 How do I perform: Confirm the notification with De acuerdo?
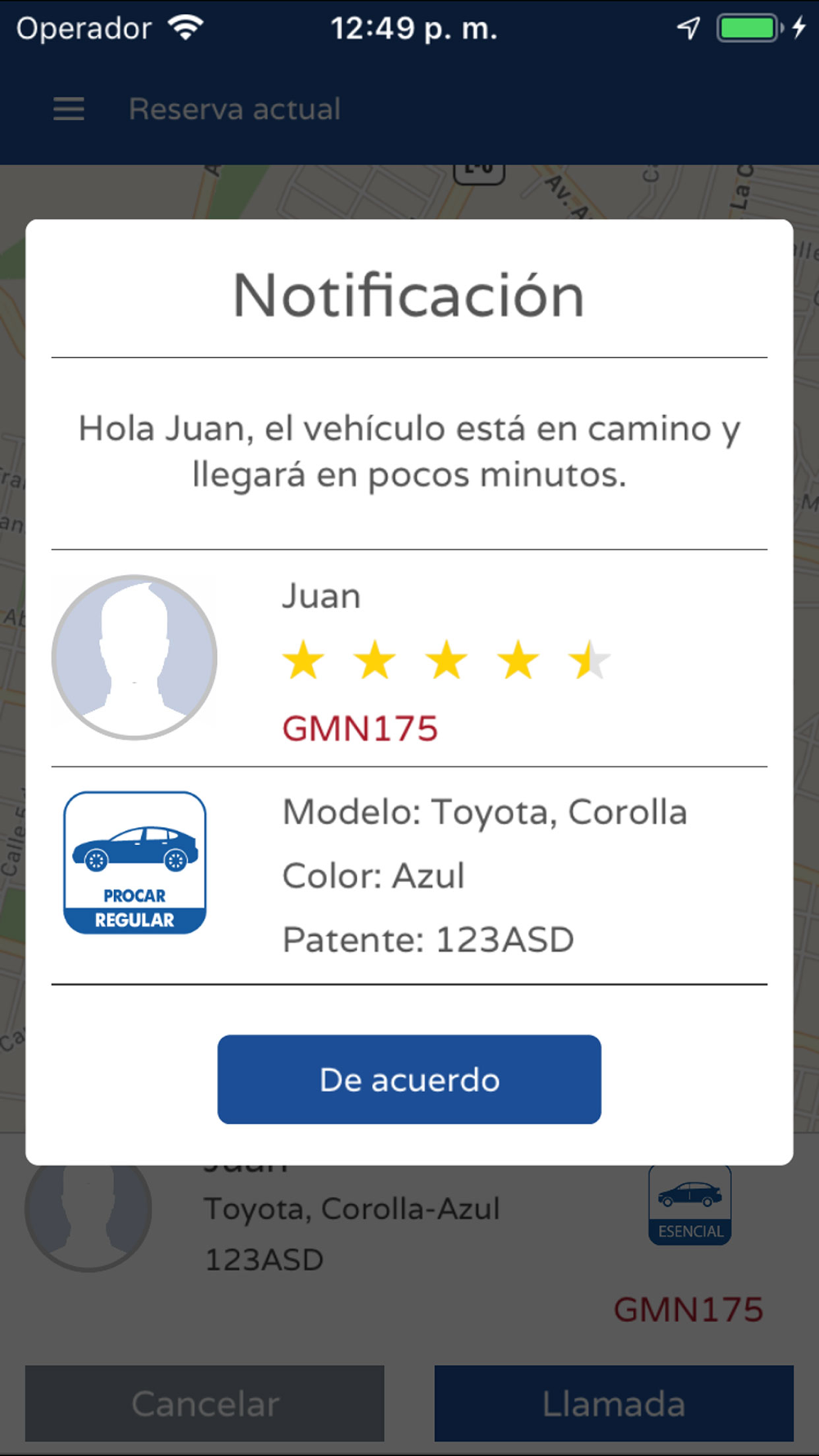point(409,1079)
